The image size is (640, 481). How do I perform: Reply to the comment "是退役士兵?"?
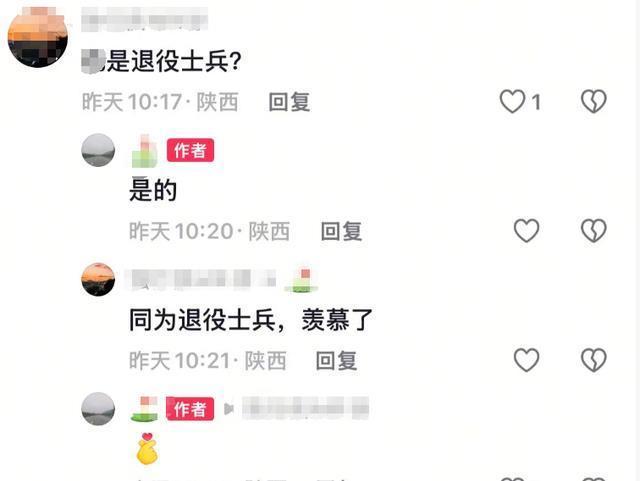289,102
